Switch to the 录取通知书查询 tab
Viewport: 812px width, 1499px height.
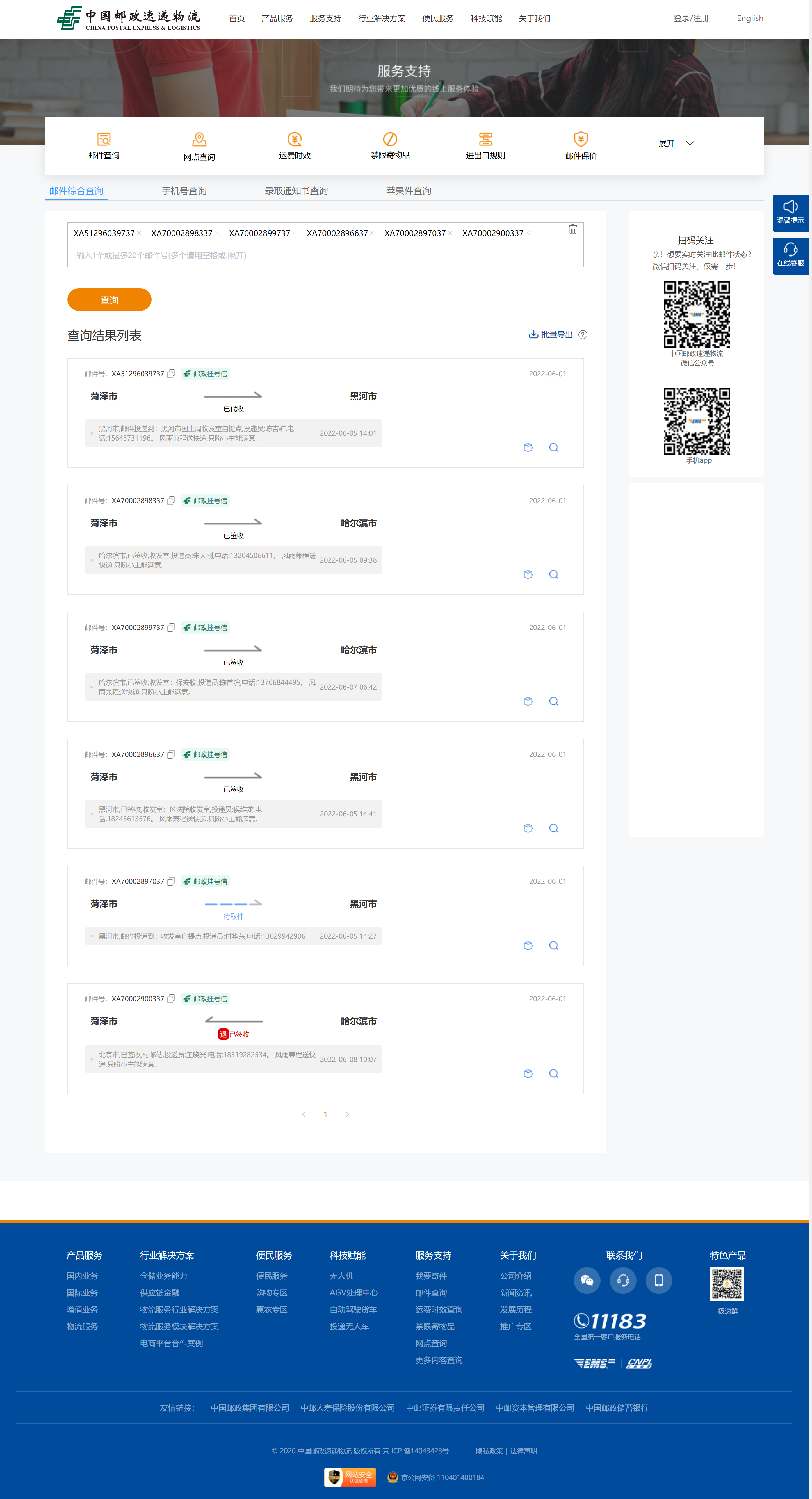click(296, 191)
